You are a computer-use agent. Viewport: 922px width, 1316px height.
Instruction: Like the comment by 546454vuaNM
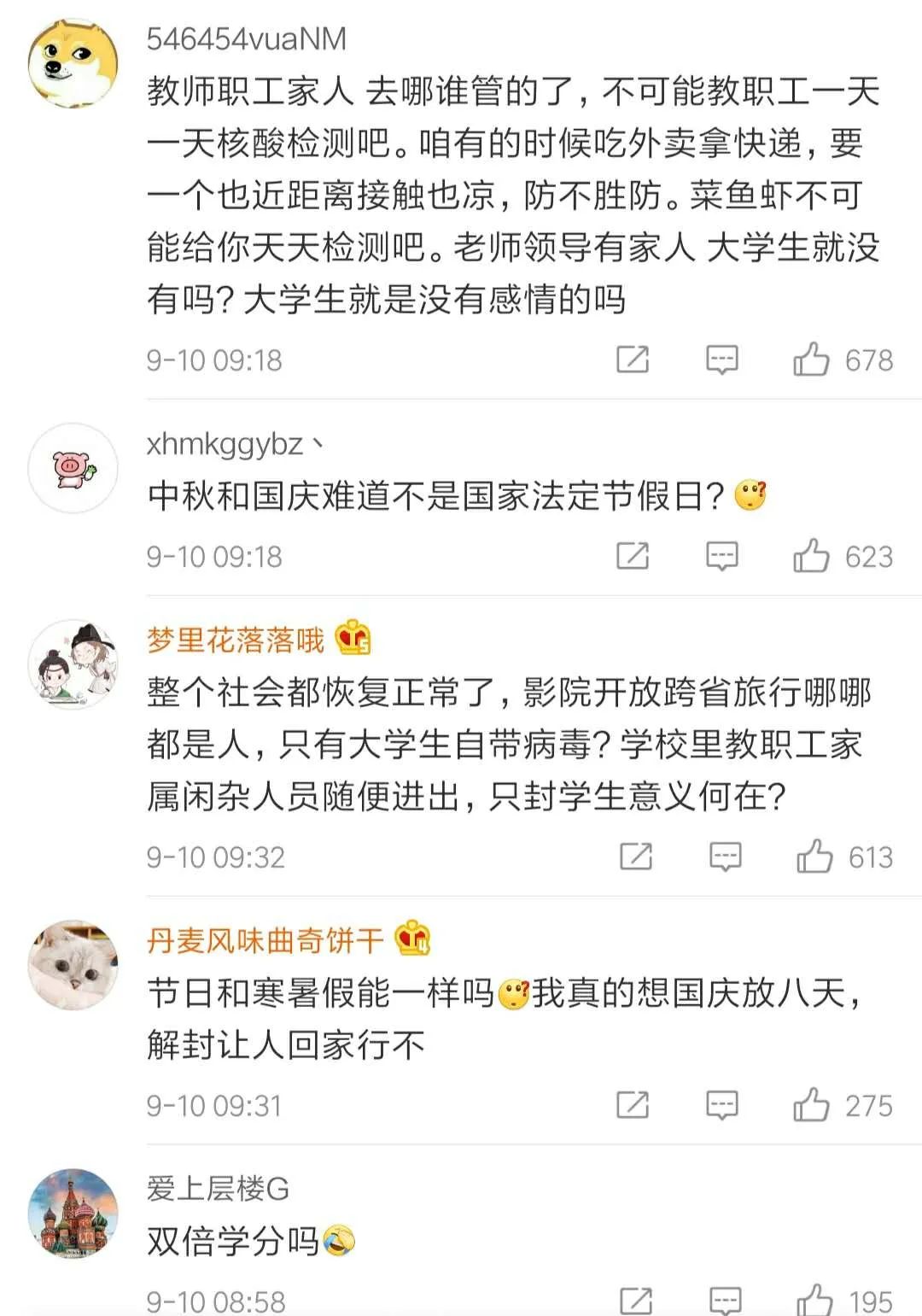click(811, 360)
